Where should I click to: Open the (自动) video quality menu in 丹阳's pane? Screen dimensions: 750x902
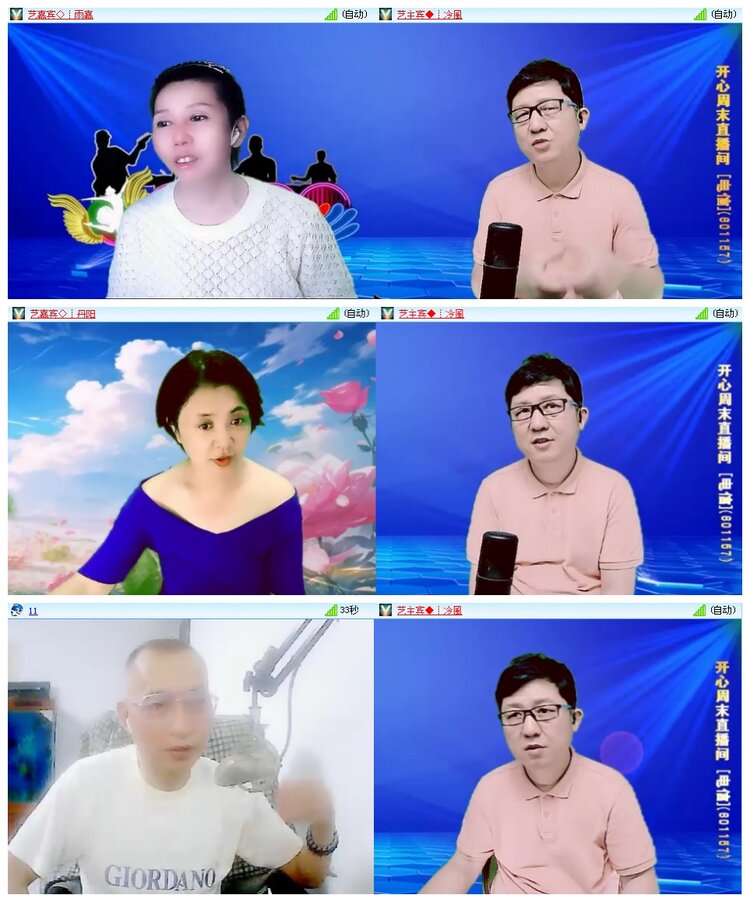355,314
